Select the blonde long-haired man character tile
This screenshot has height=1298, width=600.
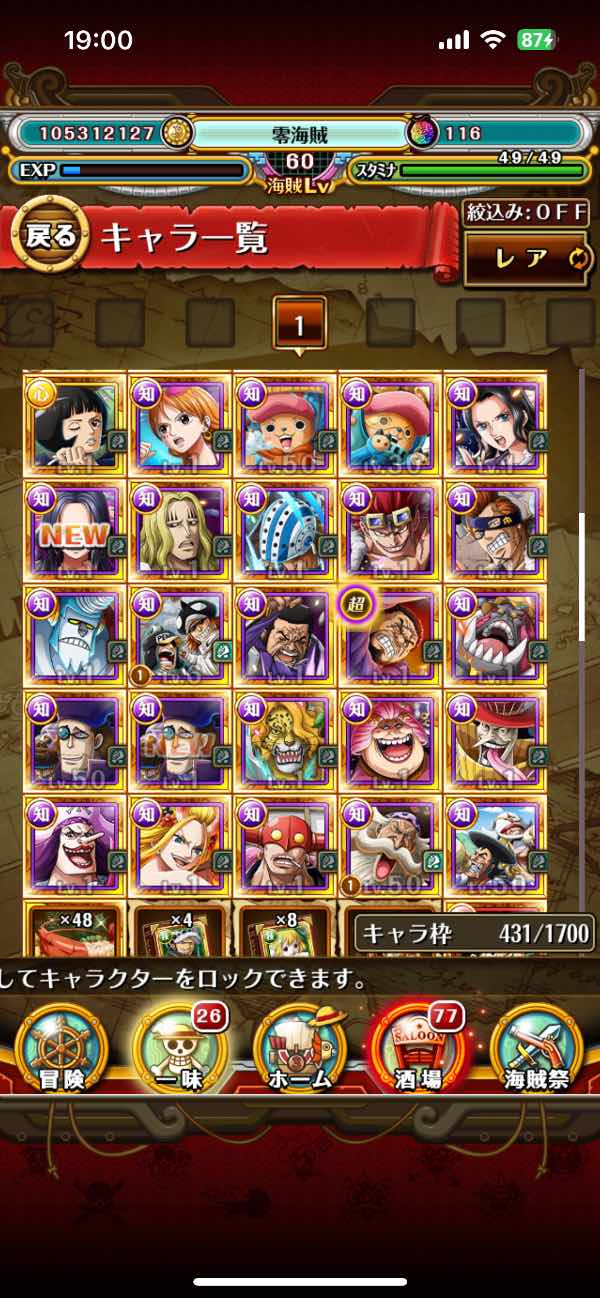180,530
